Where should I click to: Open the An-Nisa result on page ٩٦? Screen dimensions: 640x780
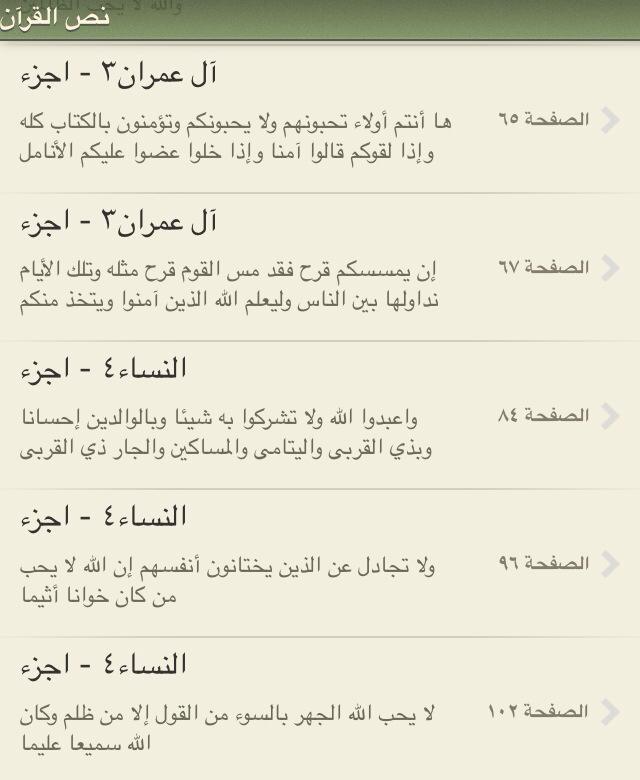320,563
